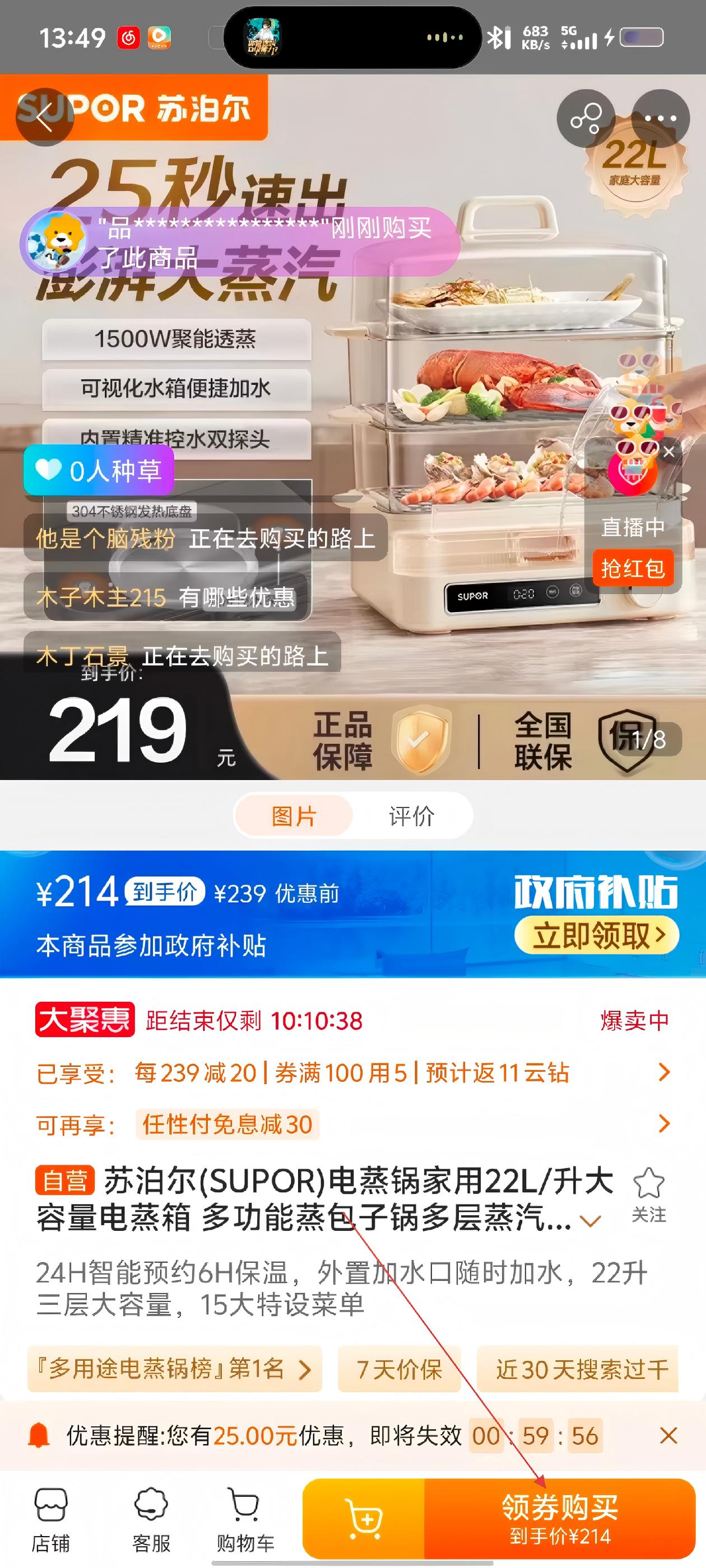
Task: Select the 图片 tab
Action: [294, 816]
